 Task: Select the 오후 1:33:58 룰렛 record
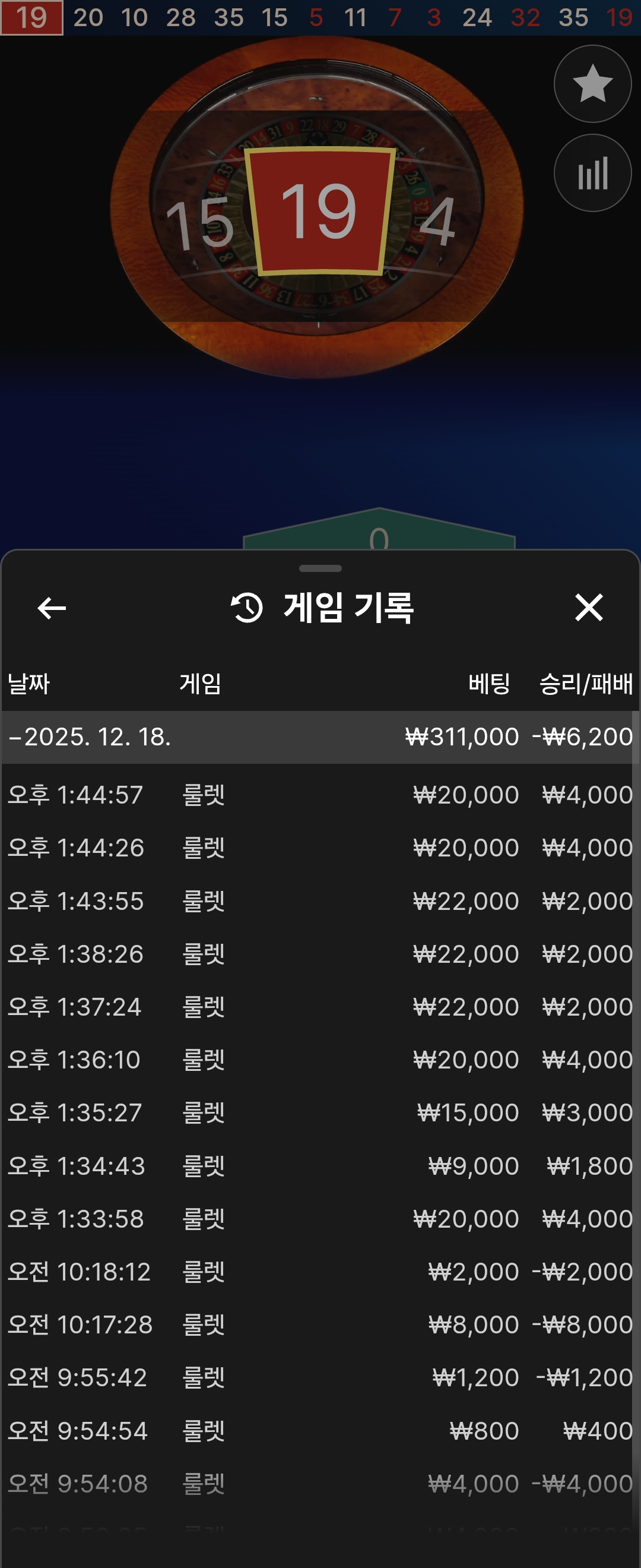tap(320, 1219)
